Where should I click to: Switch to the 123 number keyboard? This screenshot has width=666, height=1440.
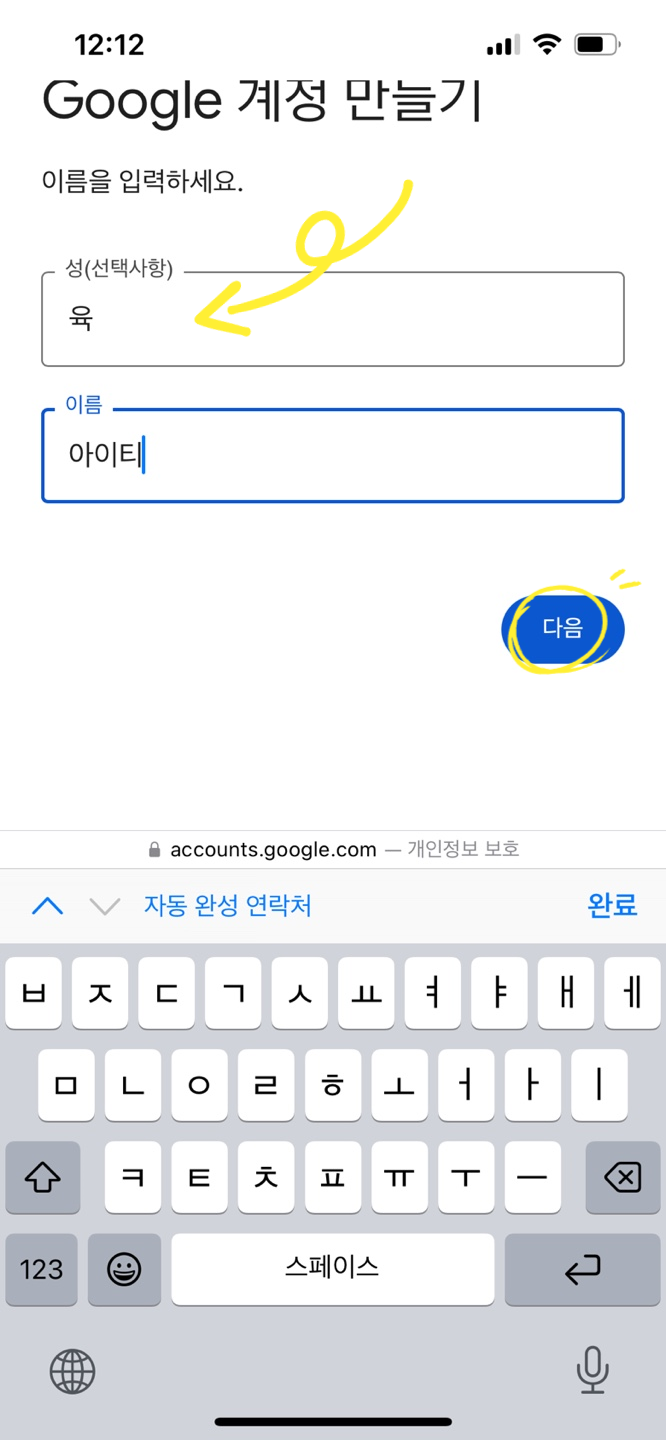pos(41,1269)
